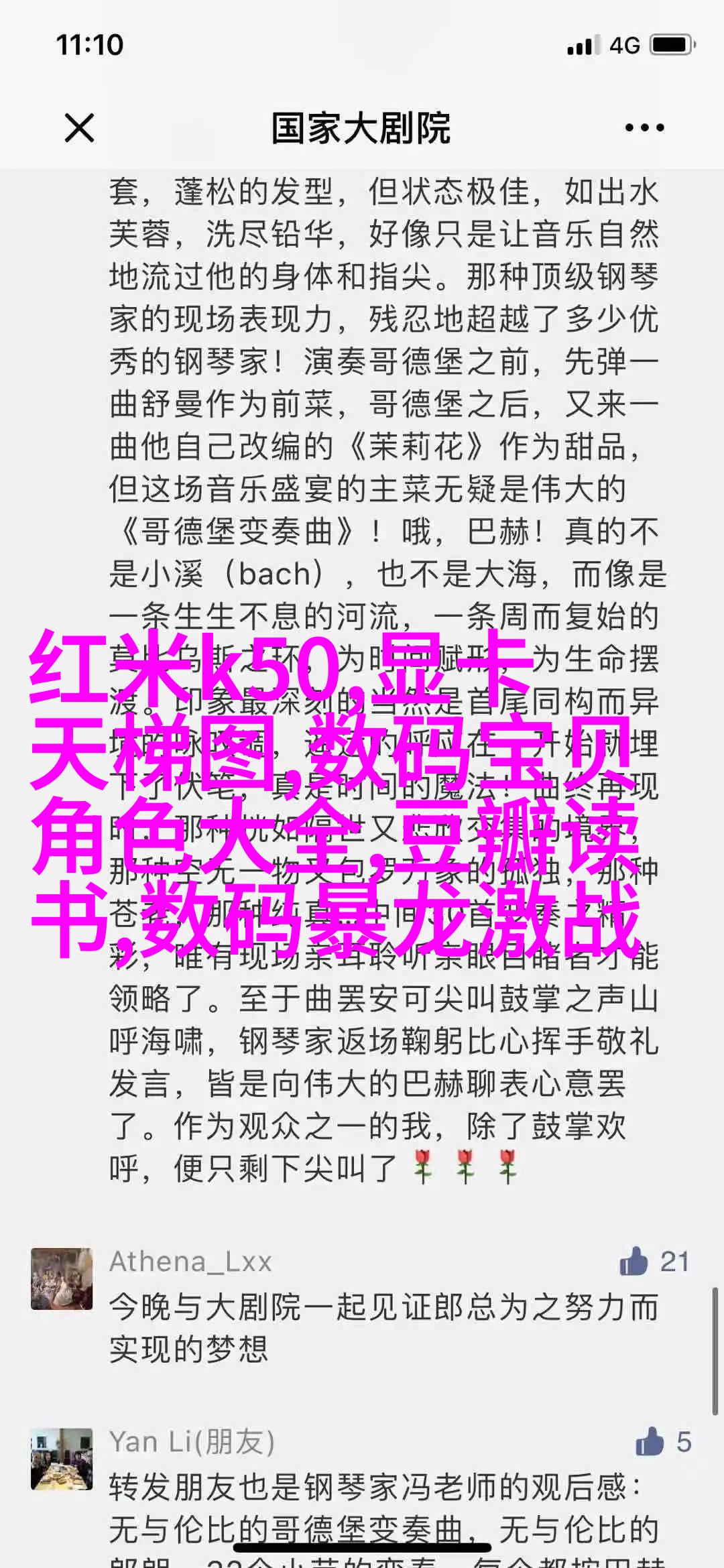
Task: Open Athena_Lxx's profile avatar
Action: click(62, 1278)
